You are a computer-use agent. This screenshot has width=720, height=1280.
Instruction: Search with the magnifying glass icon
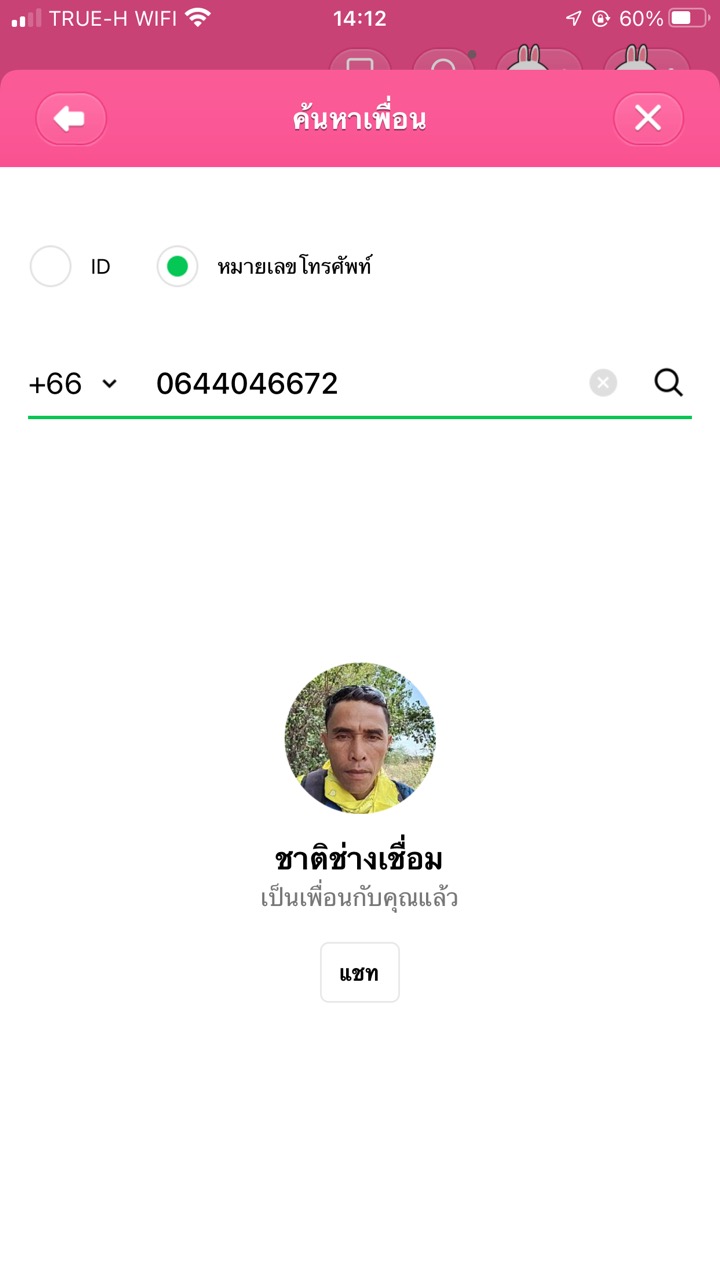point(668,383)
